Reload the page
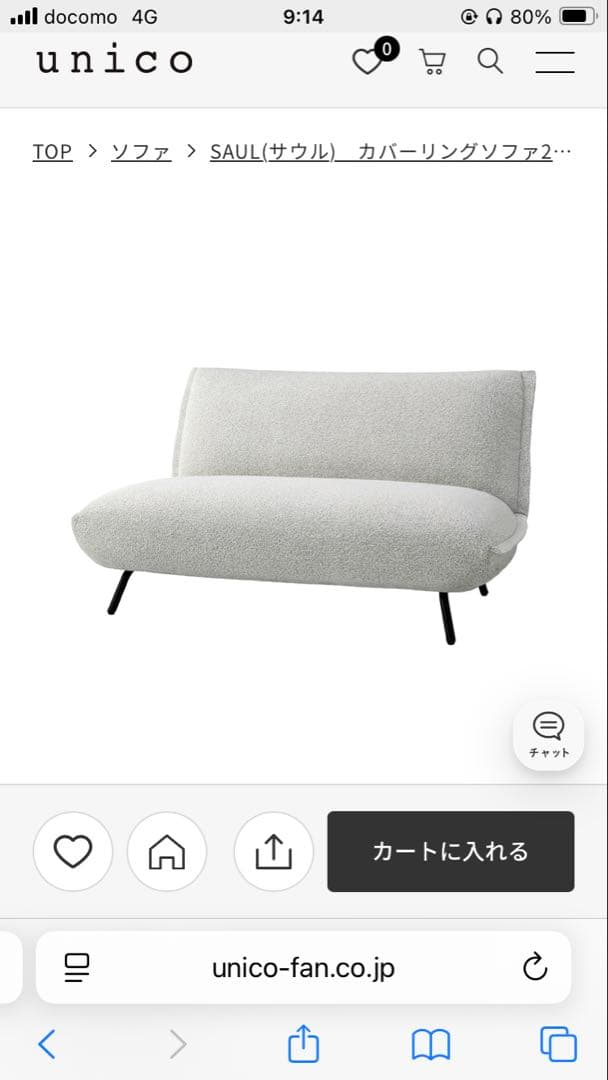The width and height of the screenshot is (608, 1080). [535, 967]
